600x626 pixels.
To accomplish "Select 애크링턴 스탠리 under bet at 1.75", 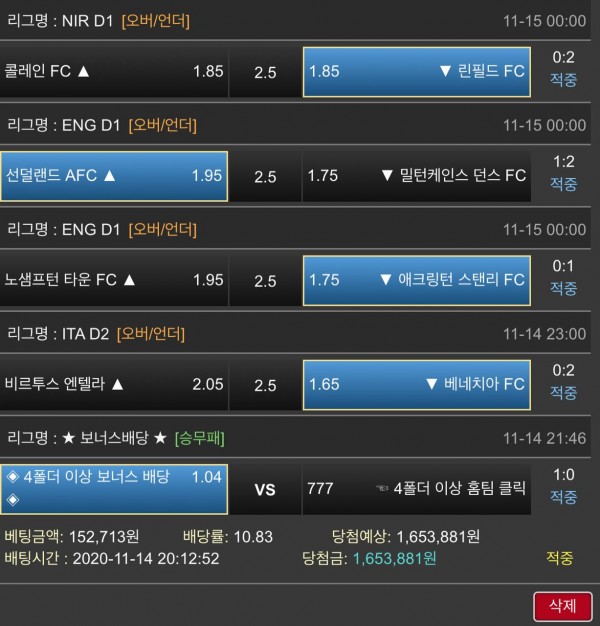I will [x=417, y=280].
